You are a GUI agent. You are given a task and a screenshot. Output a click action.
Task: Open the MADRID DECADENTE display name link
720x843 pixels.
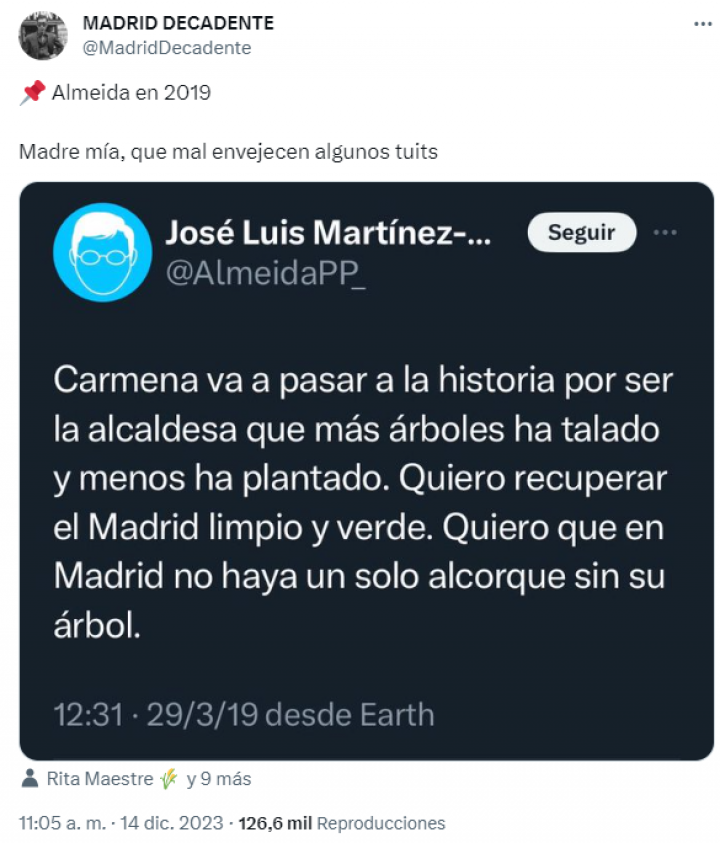pyautogui.click(x=177, y=23)
